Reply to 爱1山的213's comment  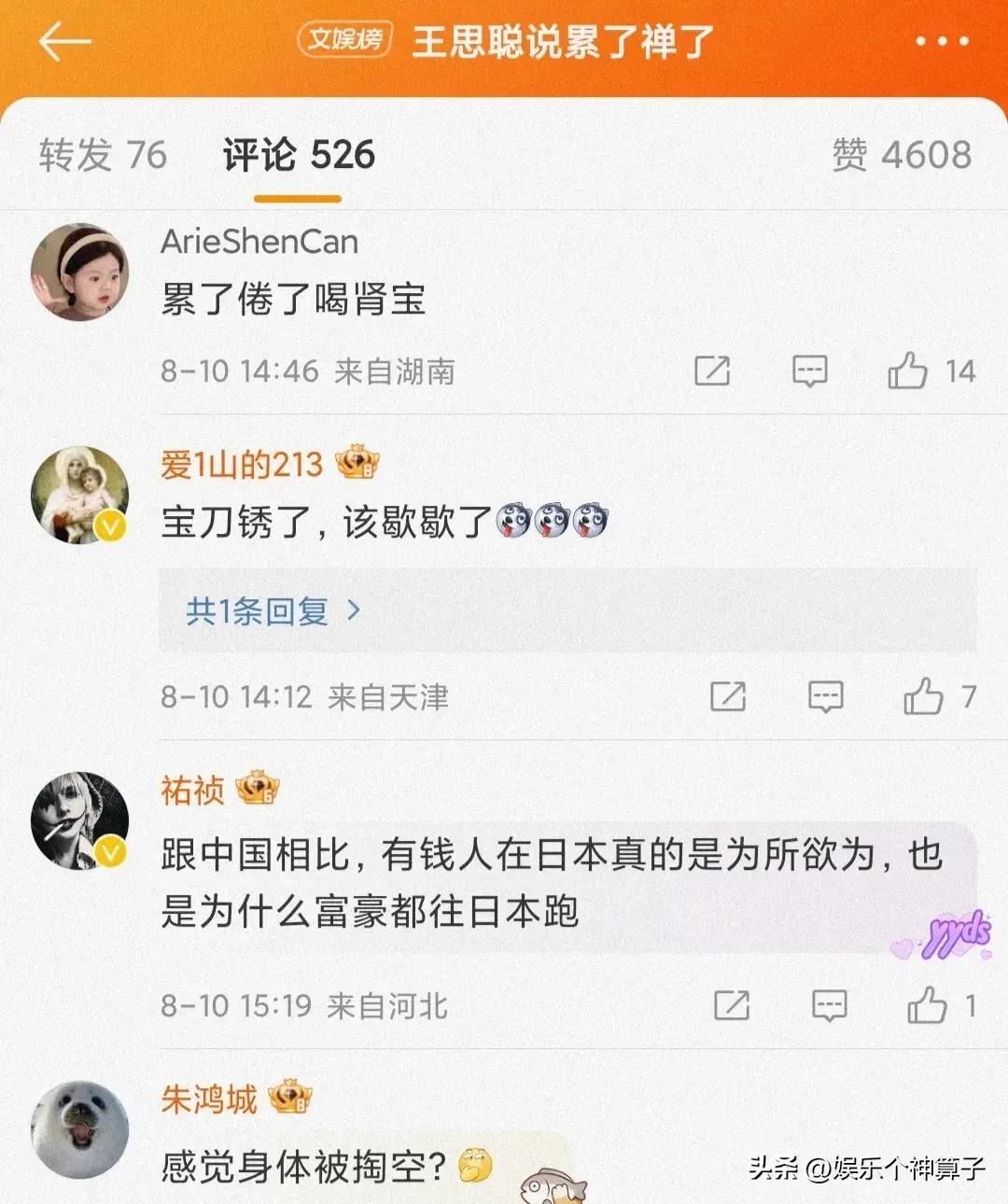pos(826,696)
